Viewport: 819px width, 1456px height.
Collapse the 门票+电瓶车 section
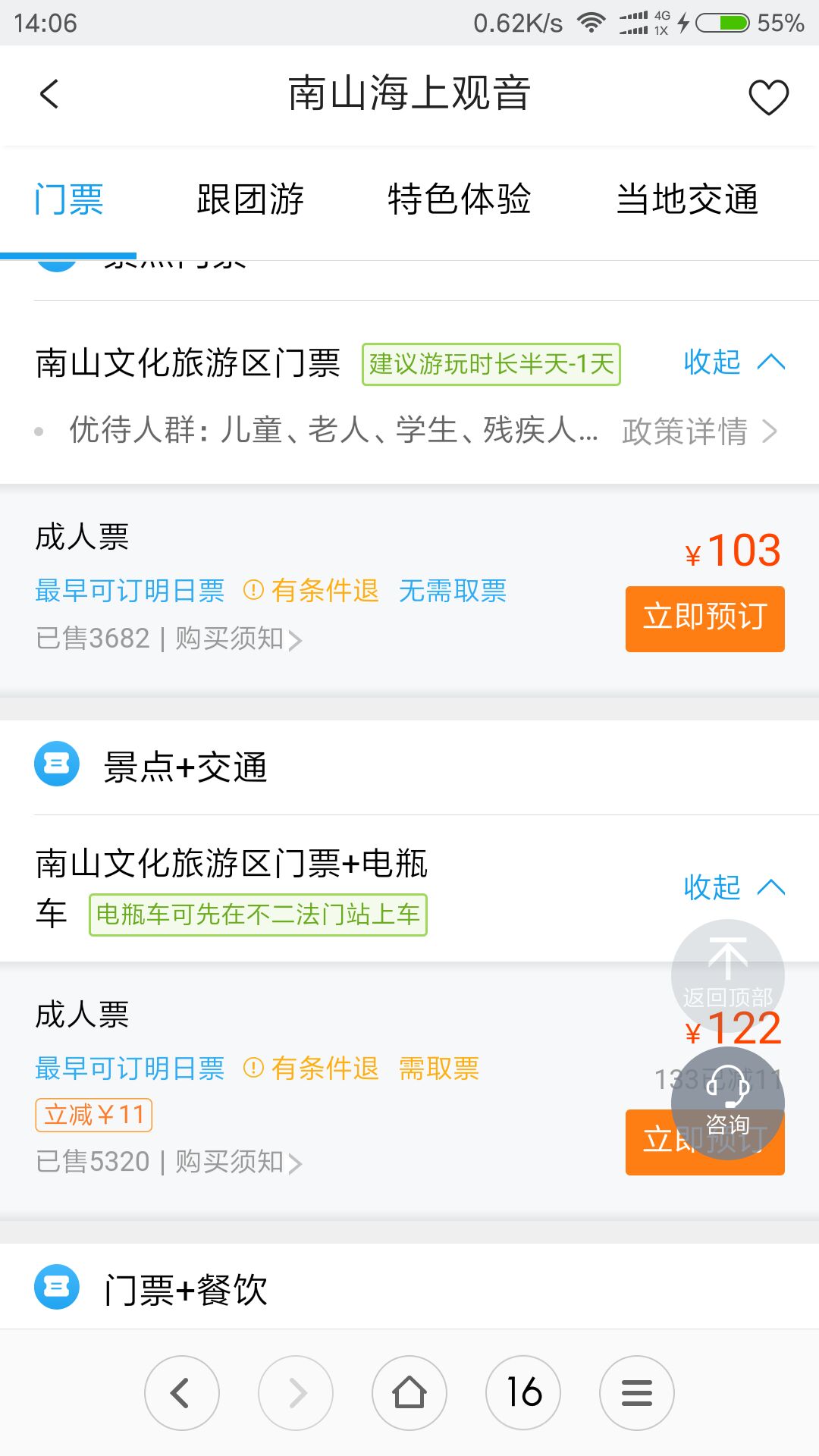[734, 887]
